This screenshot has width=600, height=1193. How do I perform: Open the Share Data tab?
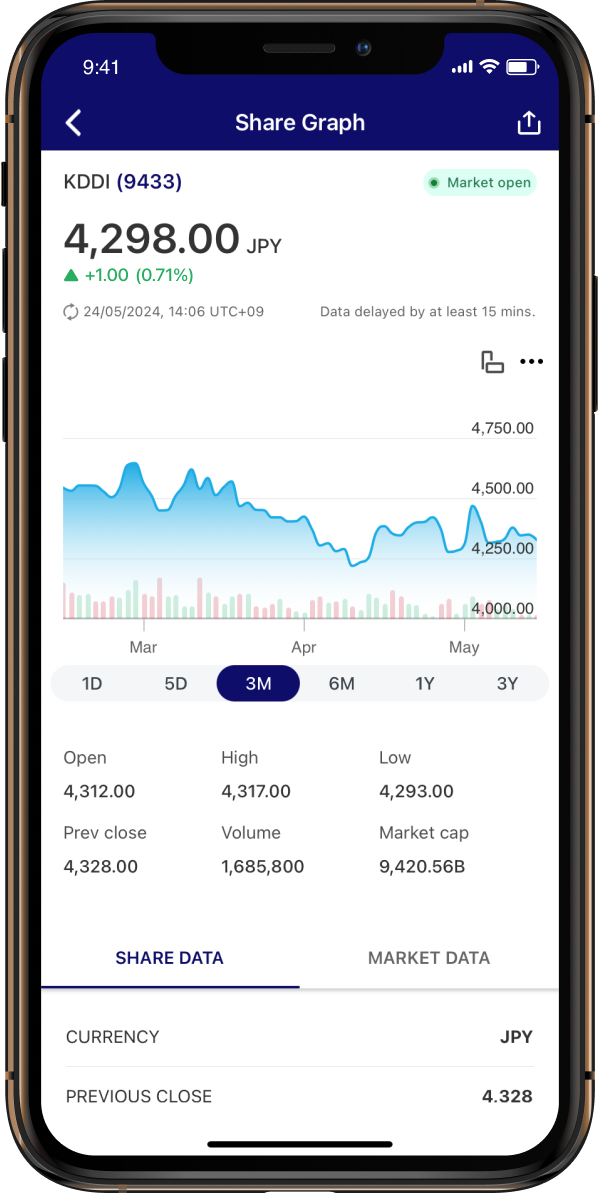(170, 958)
